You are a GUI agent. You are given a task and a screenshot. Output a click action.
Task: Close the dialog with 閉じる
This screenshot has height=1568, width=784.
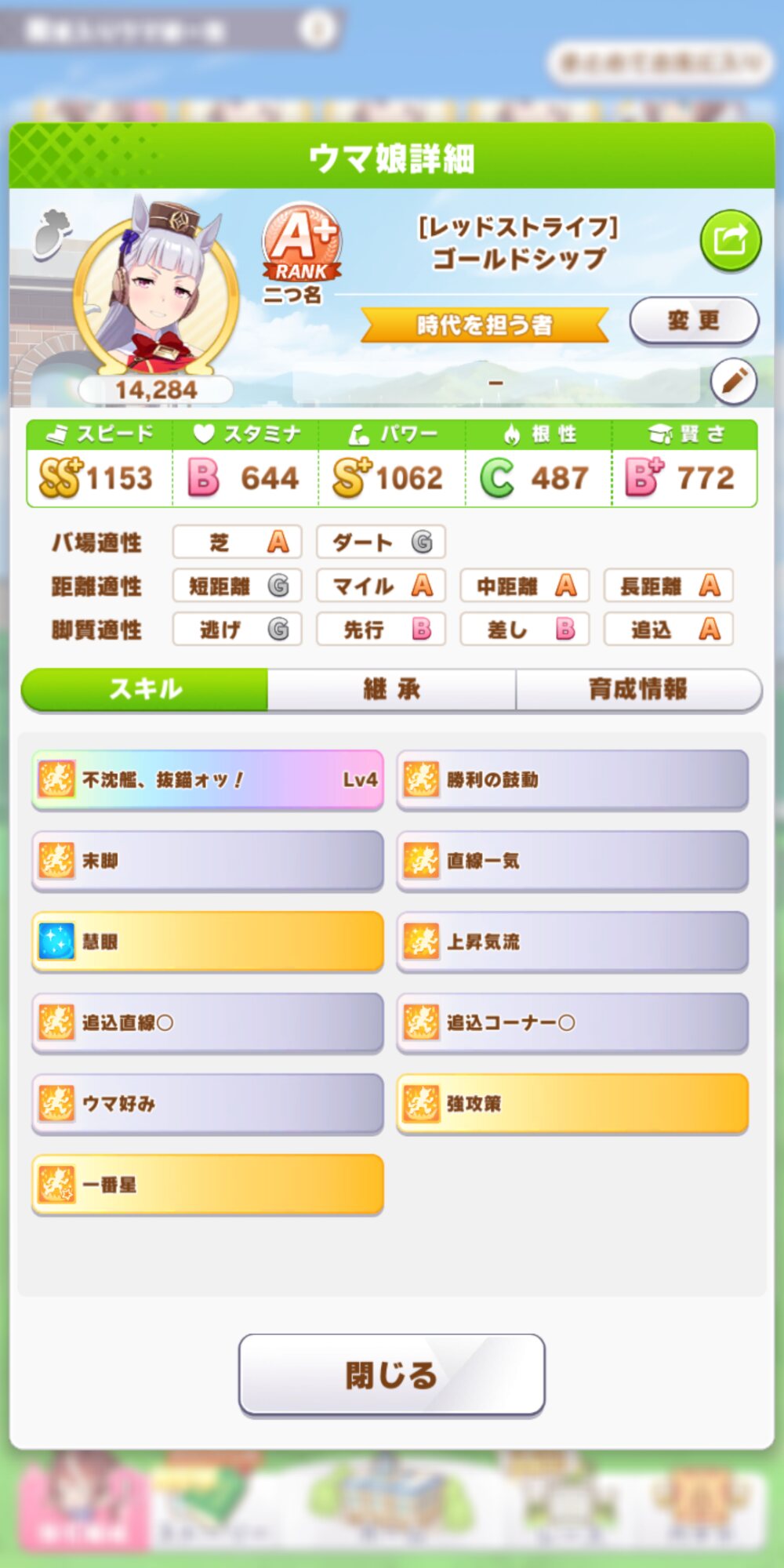coord(391,1375)
